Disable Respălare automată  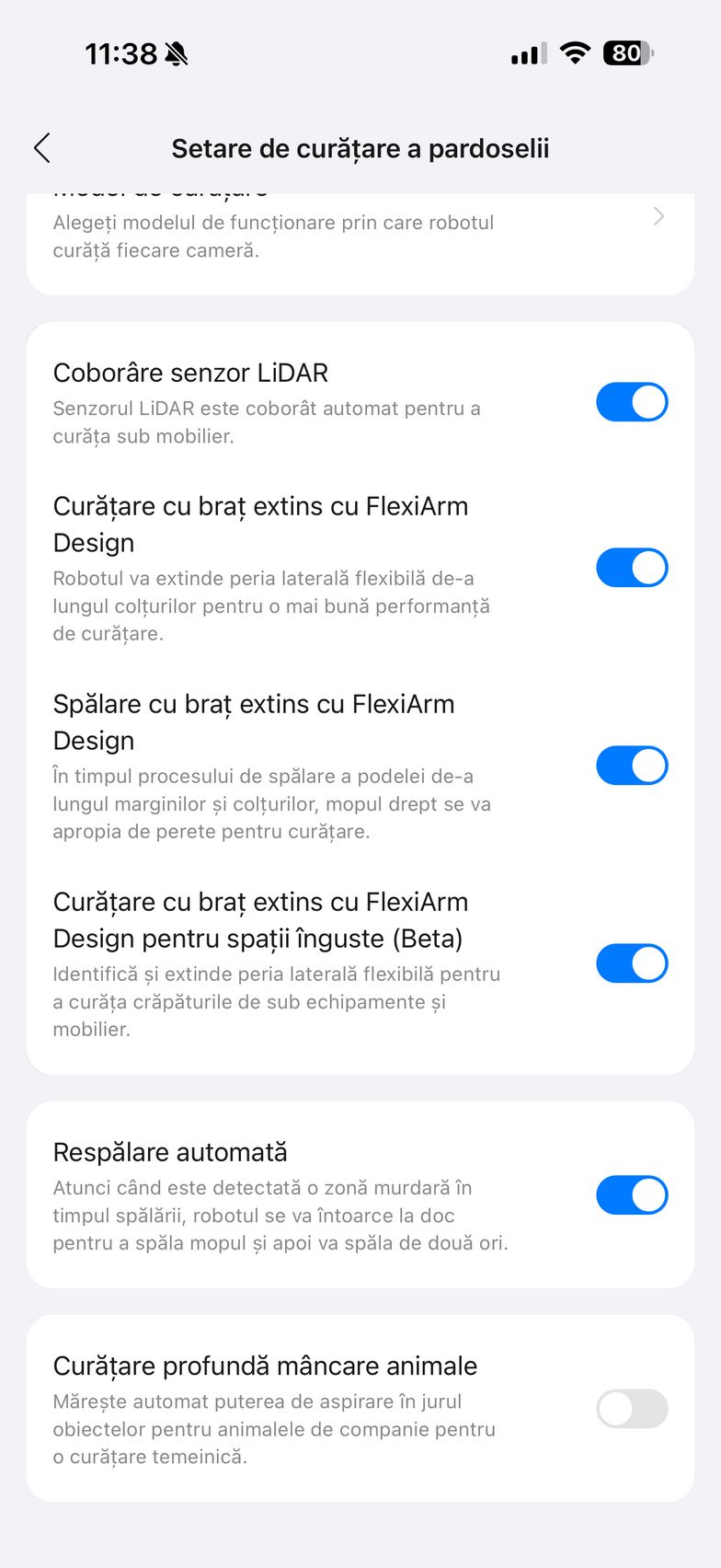(632, 1195)
